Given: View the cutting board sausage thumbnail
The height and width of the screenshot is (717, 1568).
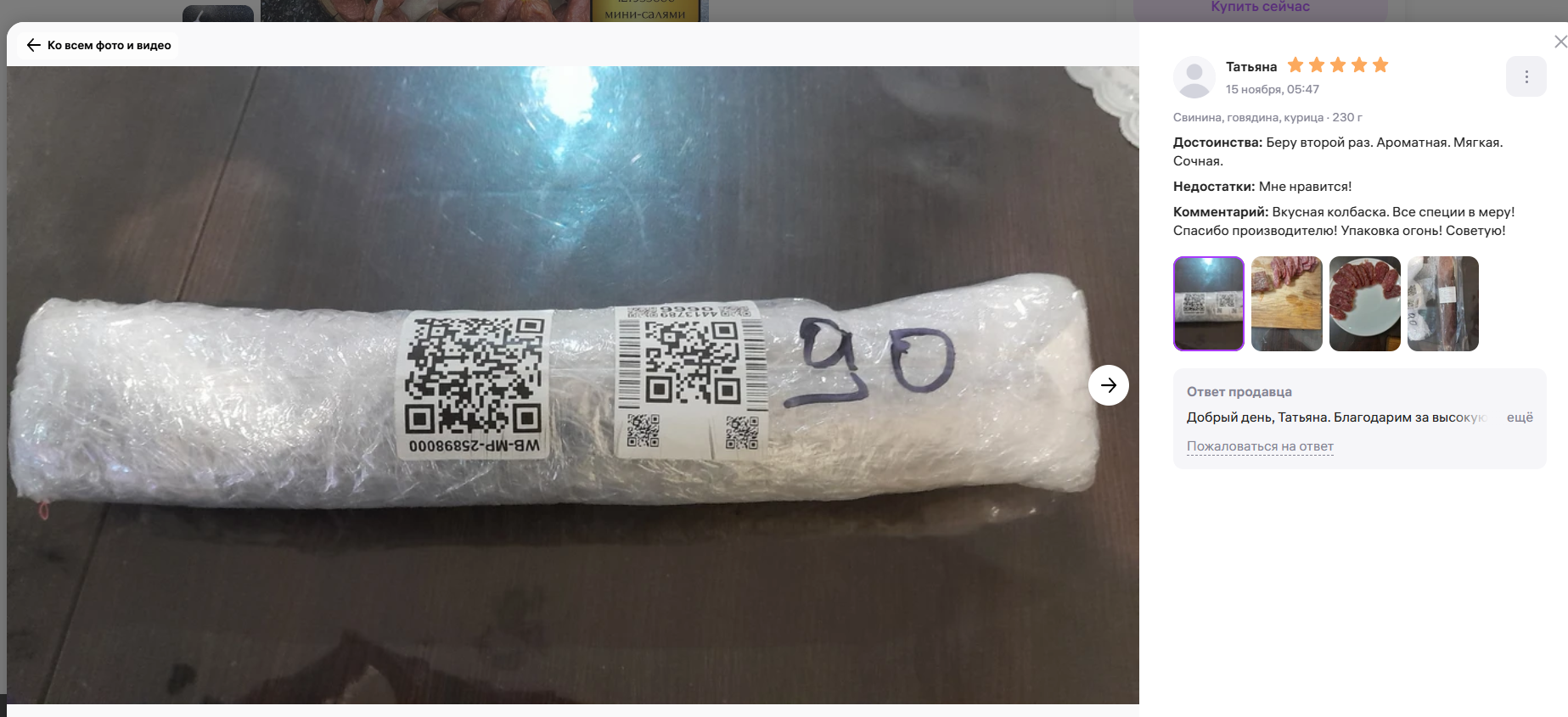Looking at the screenshot, I should [1286, 304].
